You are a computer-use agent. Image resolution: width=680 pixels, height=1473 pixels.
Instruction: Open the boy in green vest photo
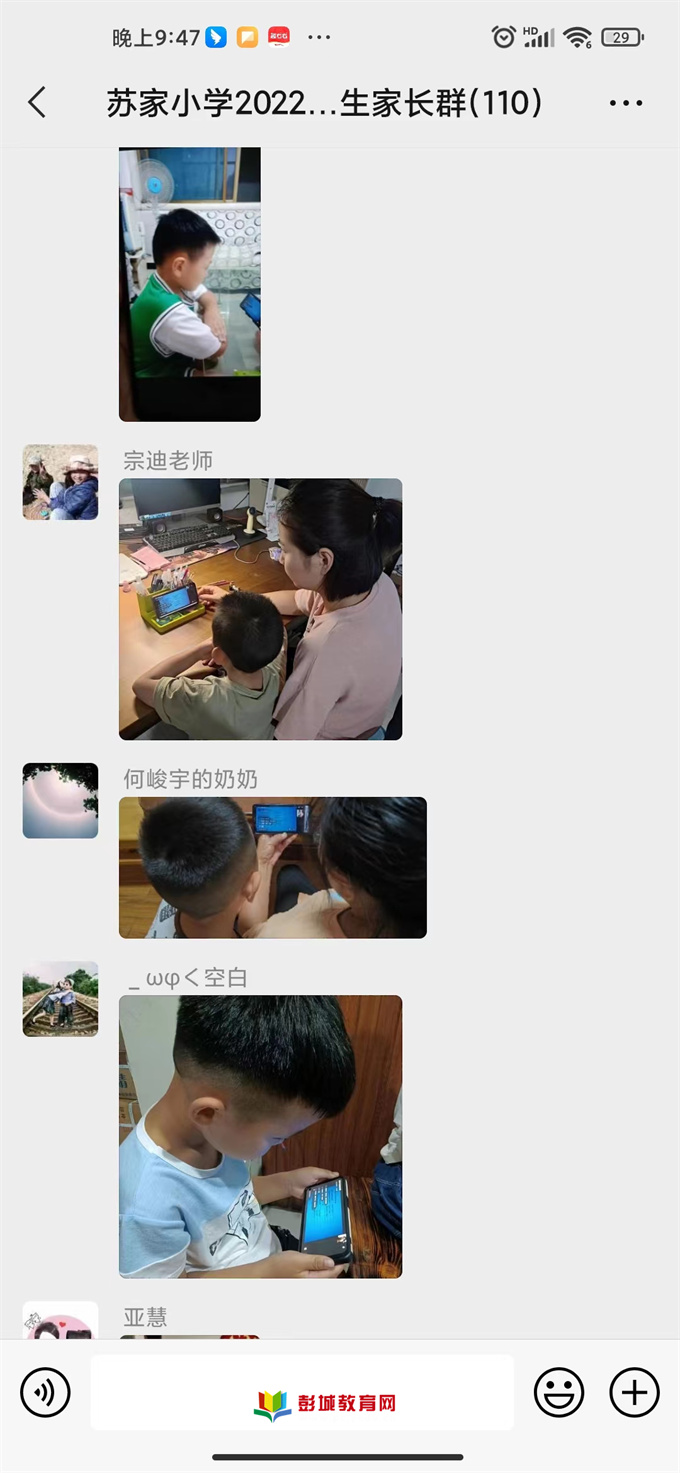pyautogui.click(x=189, y=284)
